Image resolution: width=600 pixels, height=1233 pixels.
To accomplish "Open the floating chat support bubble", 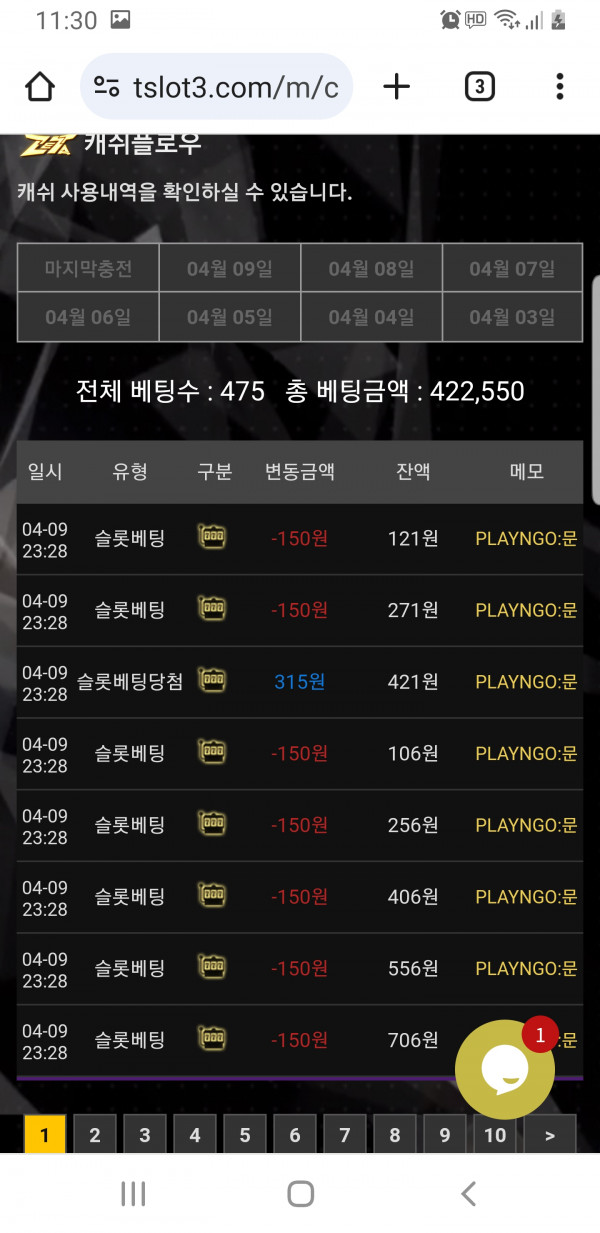I will (505, 1069).
